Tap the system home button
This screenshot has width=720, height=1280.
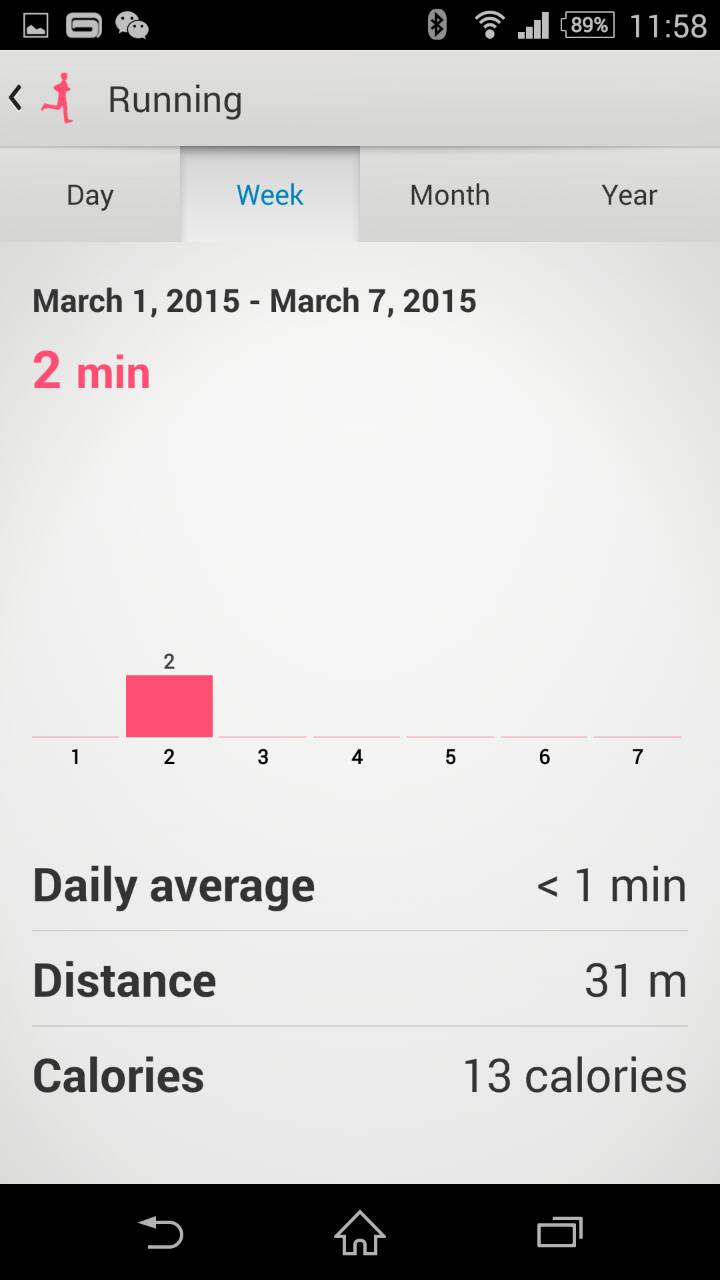click(360, 1232)
